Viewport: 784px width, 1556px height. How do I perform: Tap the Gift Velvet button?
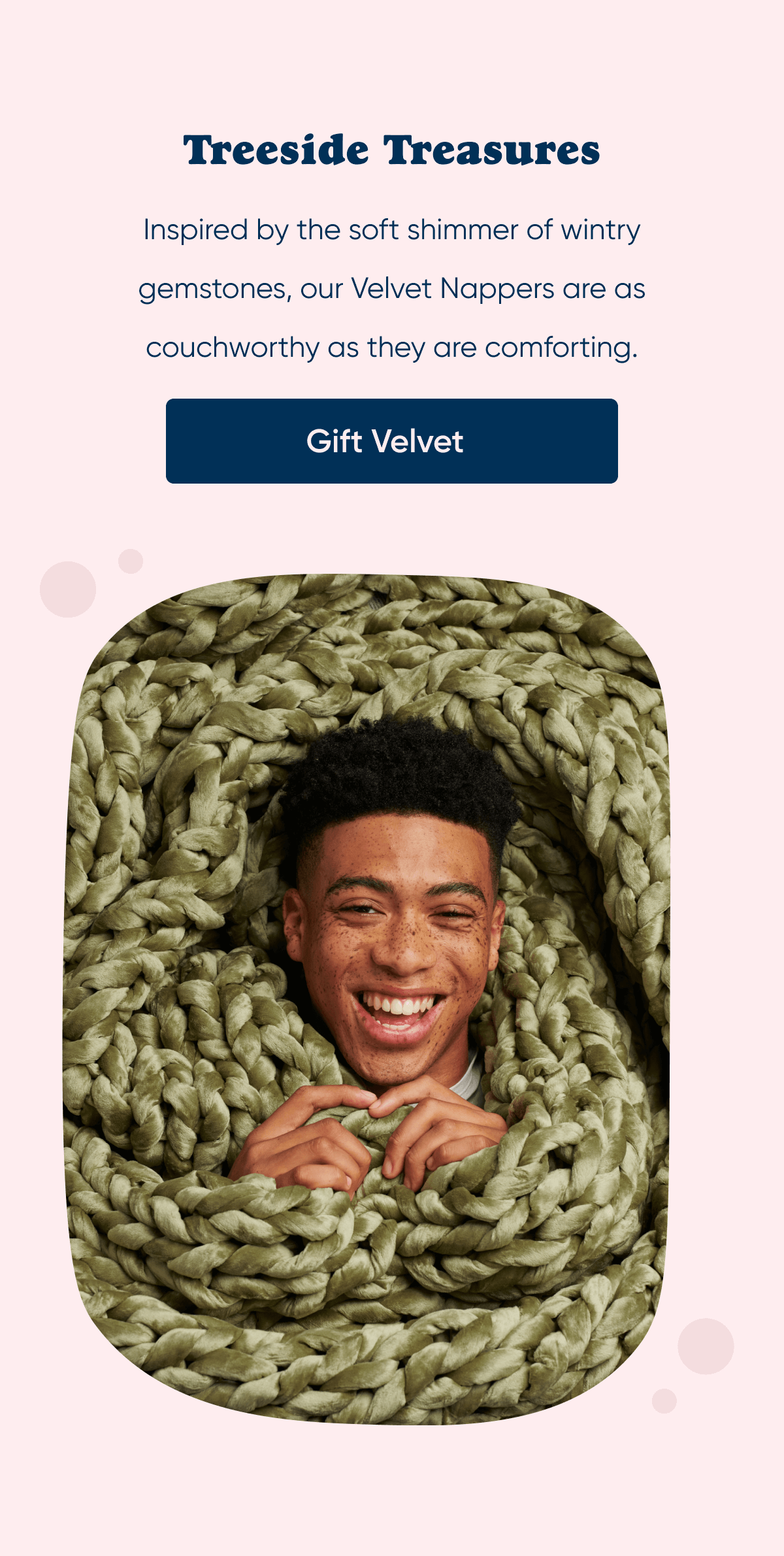pyautogui.click(x=391, y=441)
